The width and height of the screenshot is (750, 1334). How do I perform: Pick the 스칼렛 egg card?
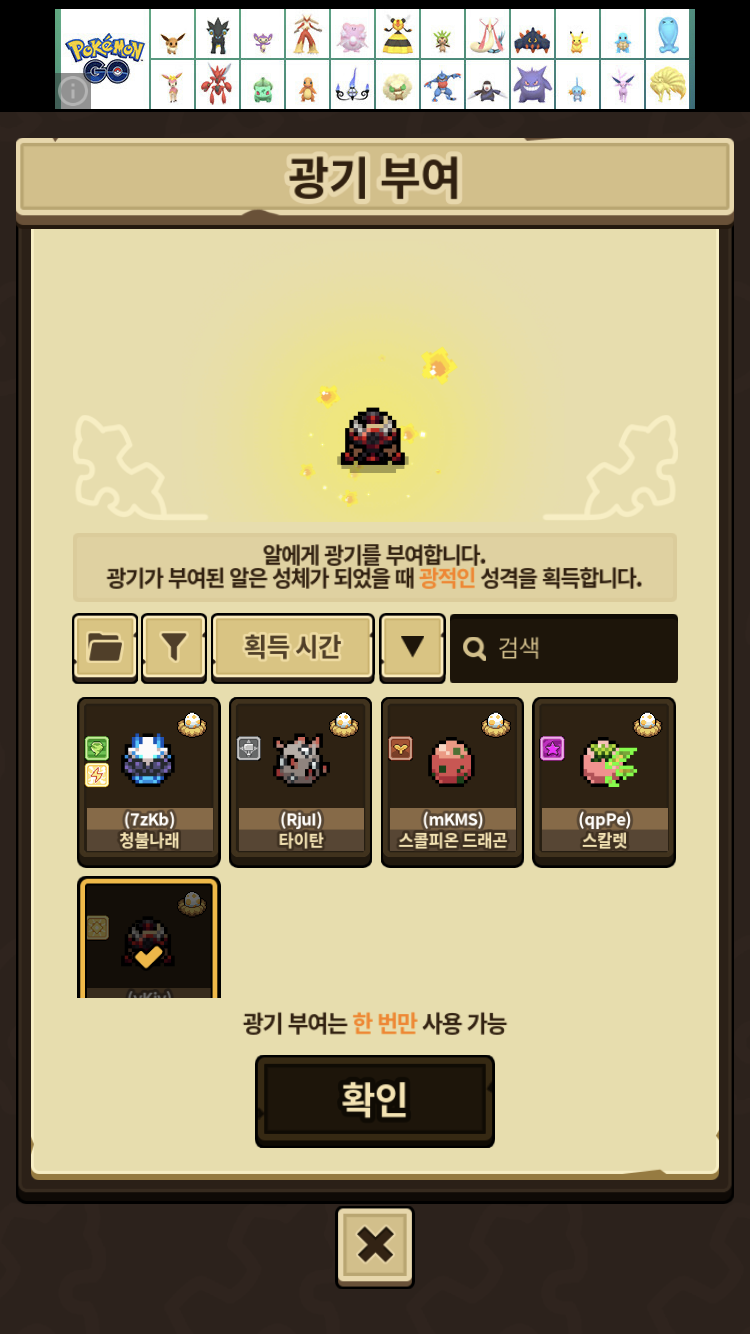click(604, 782)
